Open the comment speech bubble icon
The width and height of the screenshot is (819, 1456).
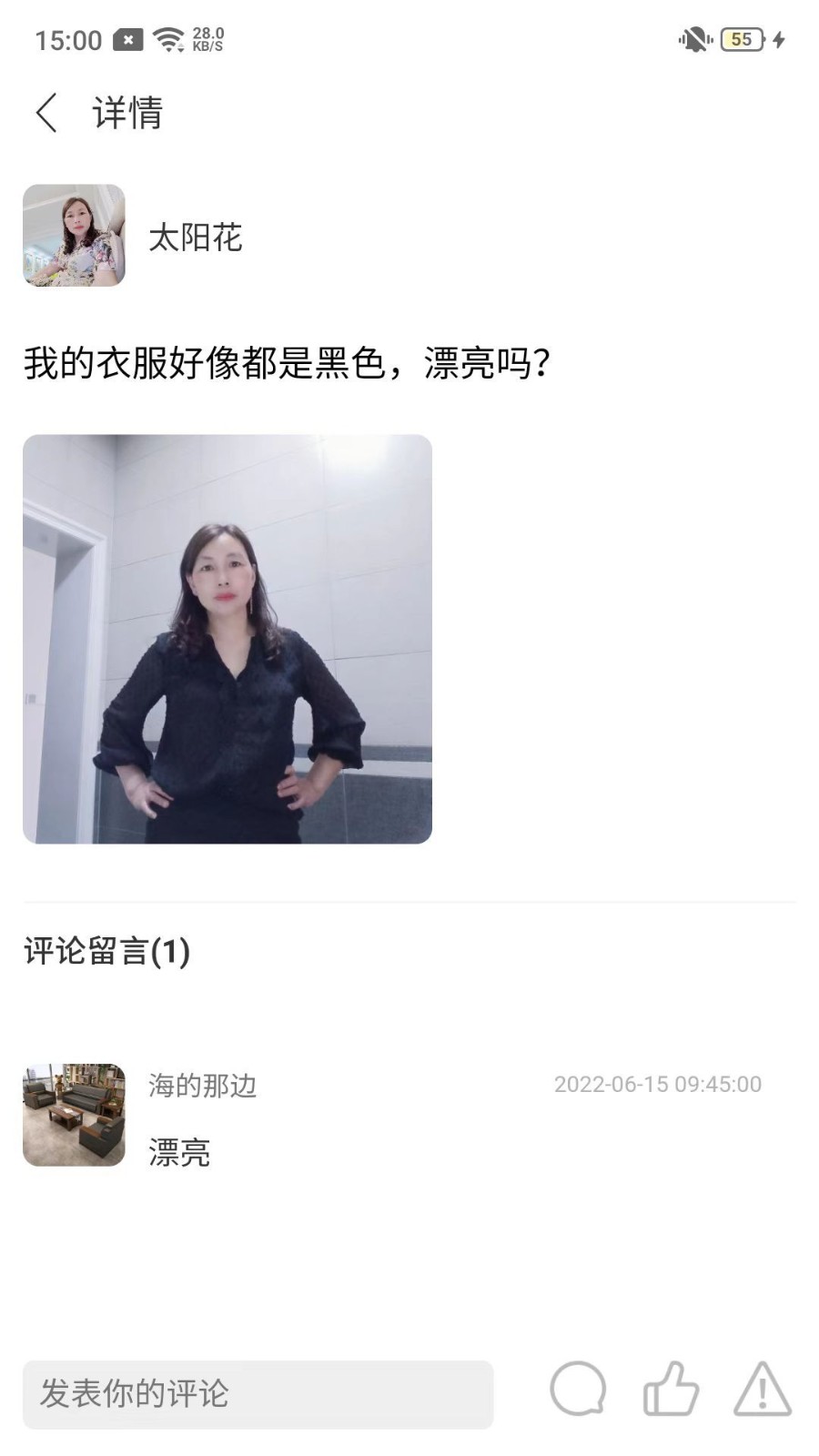point(580,1390)
